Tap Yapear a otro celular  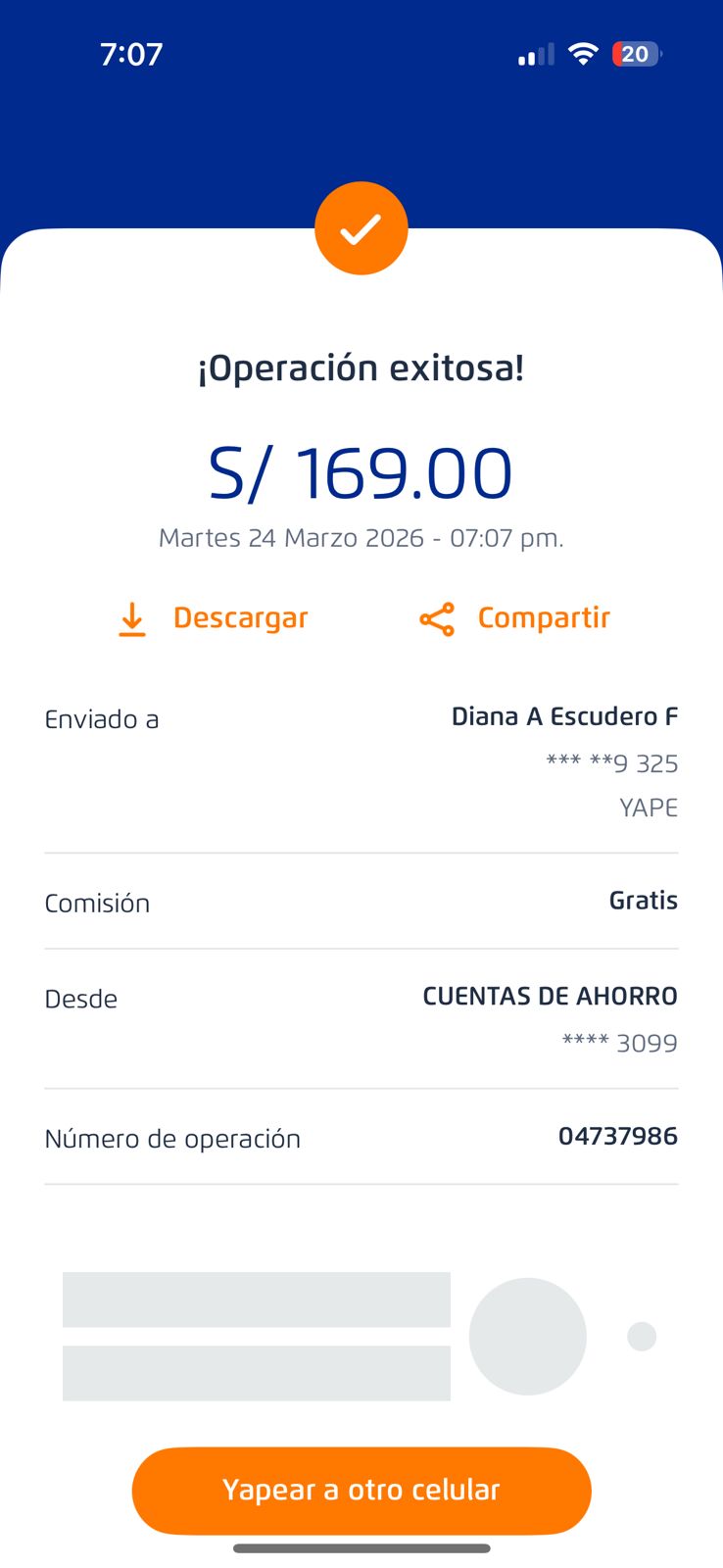point(361,1490)
